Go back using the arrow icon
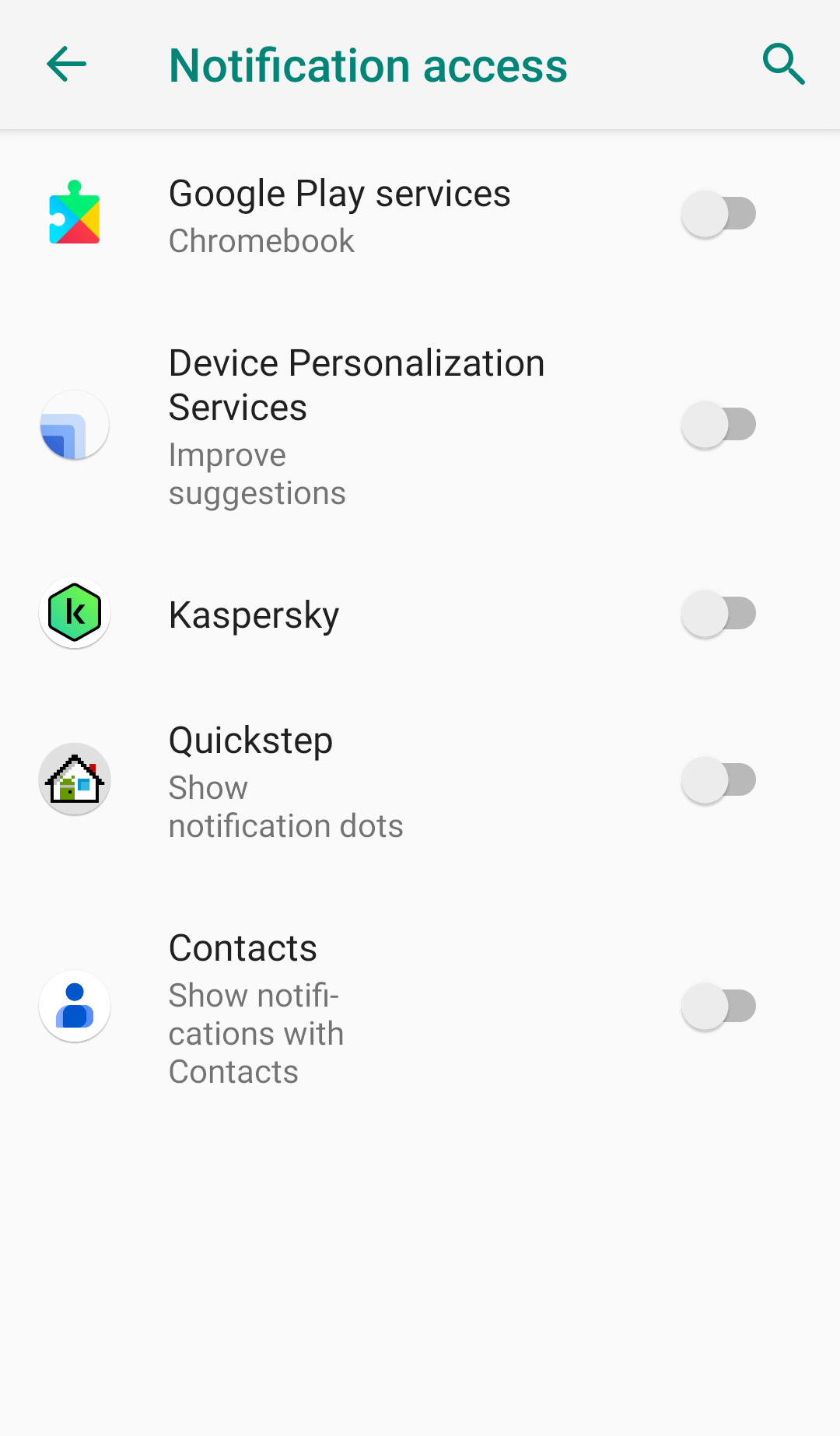The height and width of the screenshot is (1436, 840). (66, 64)
